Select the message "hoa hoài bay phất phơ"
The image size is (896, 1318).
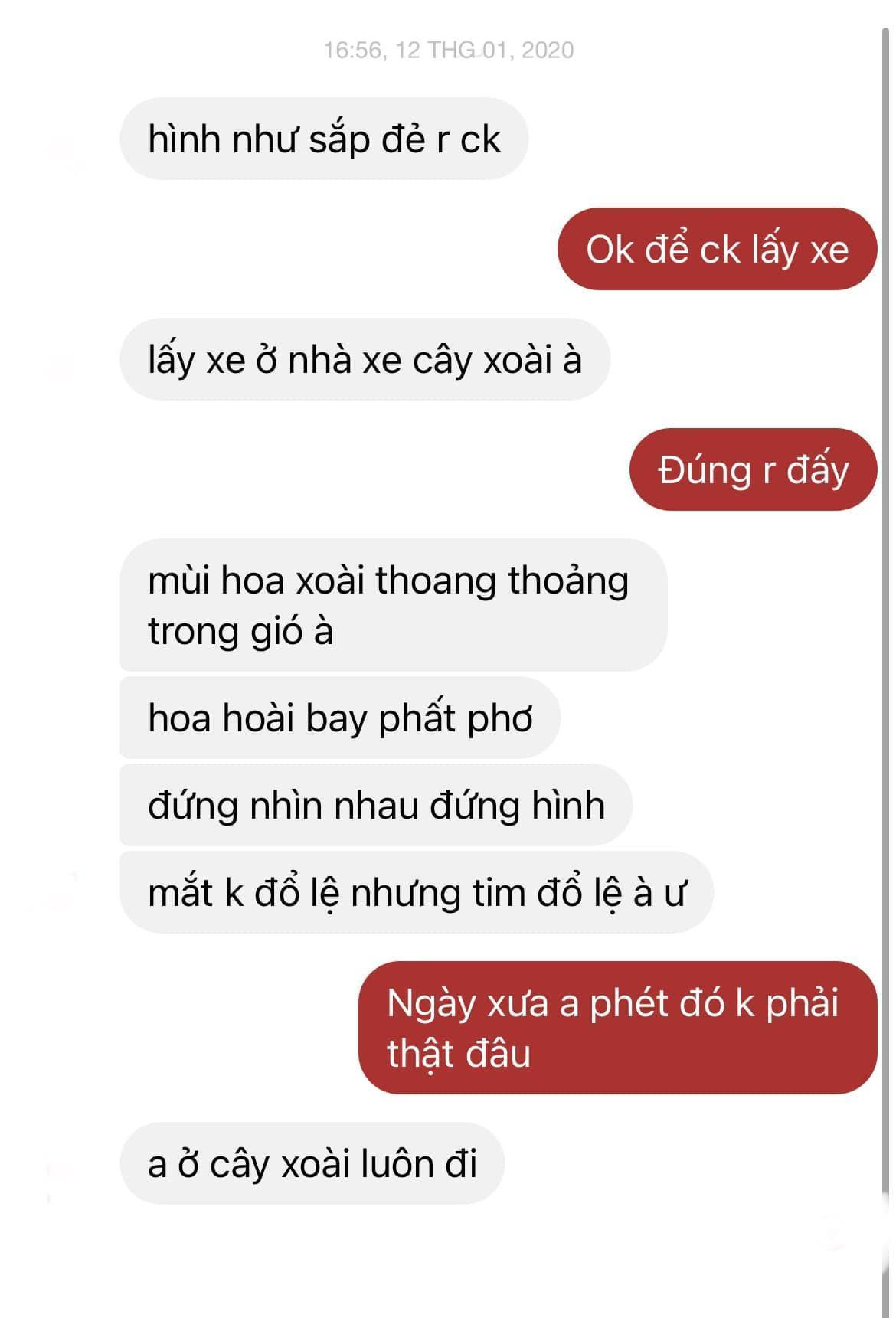(x=341, y=718)
